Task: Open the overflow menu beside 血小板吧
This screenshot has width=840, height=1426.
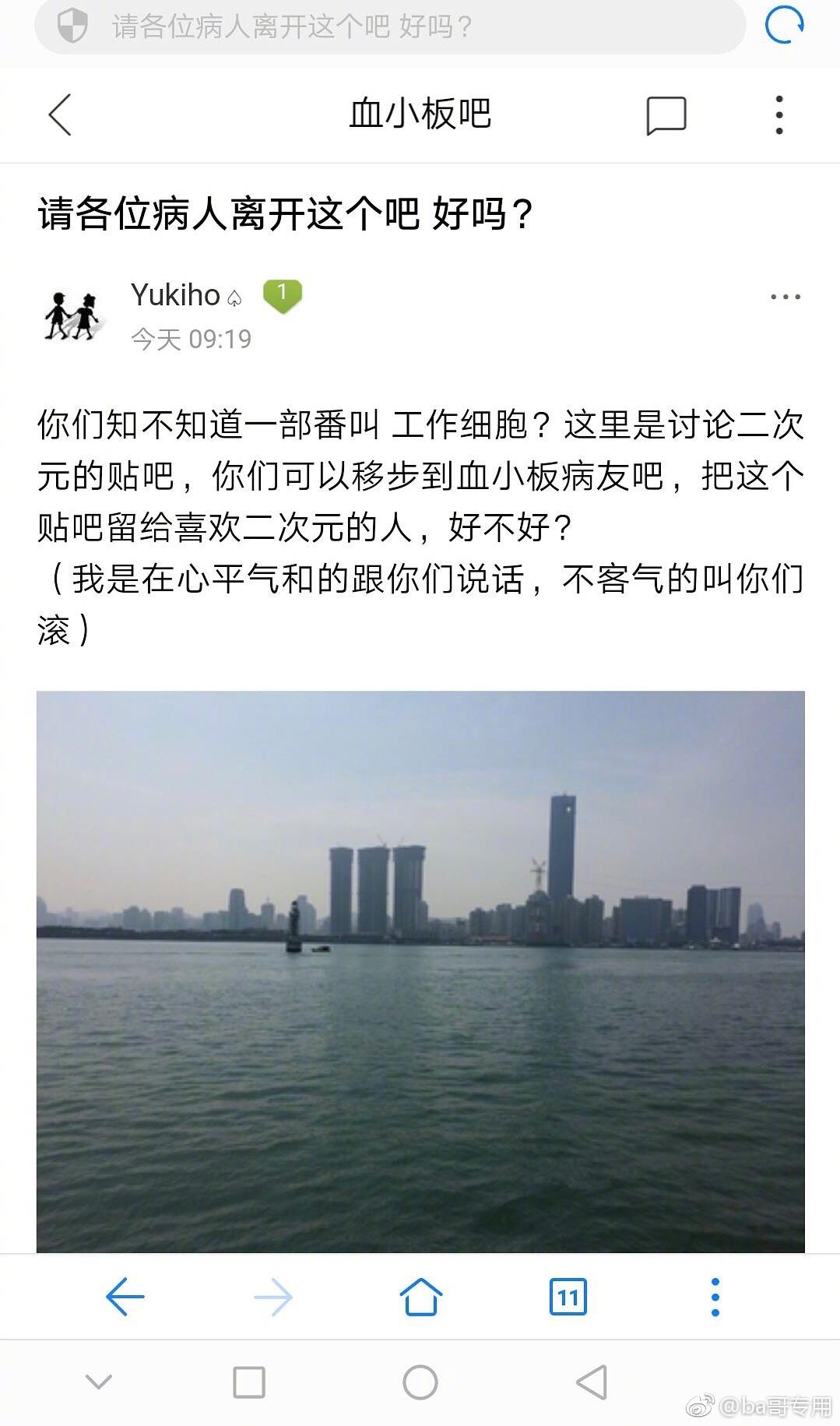Action: pos(779,115)
